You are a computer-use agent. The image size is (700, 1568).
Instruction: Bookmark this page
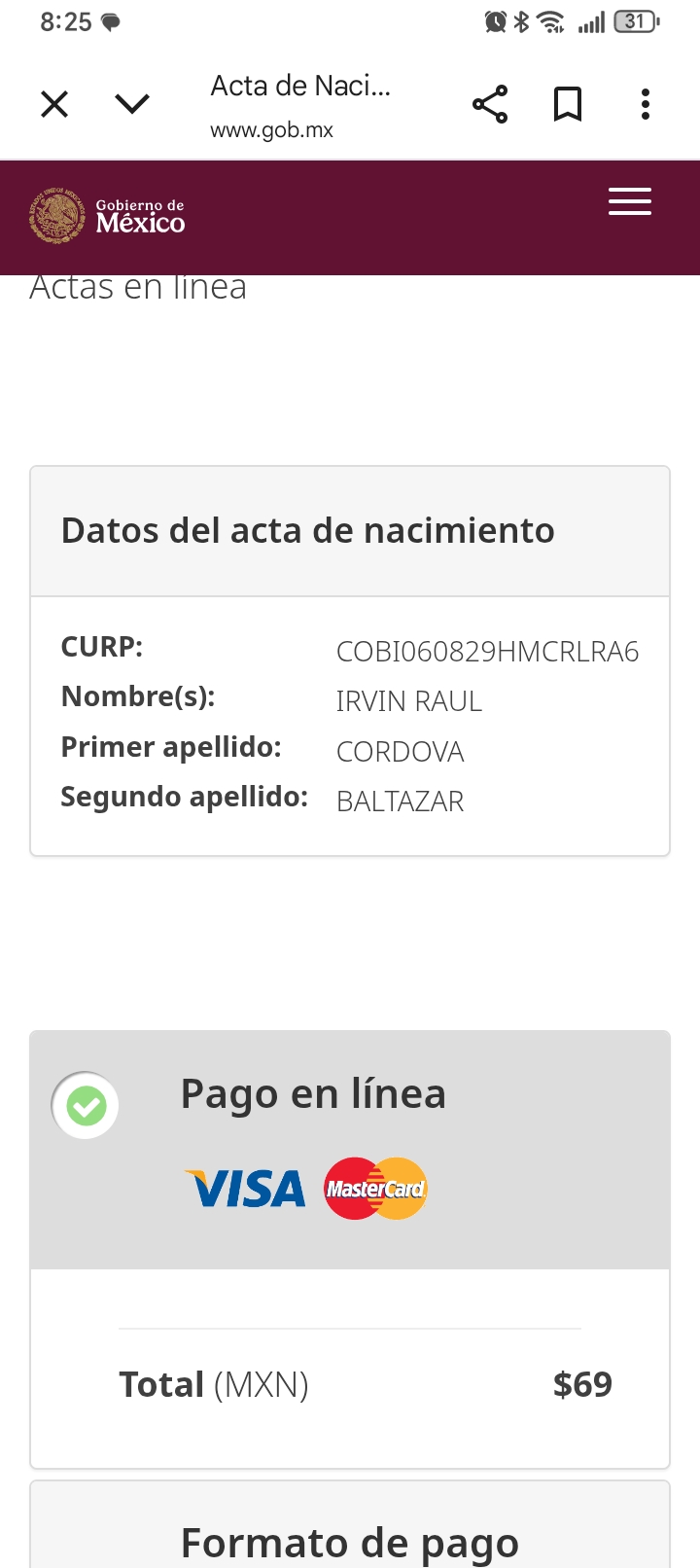click(568, 104)
